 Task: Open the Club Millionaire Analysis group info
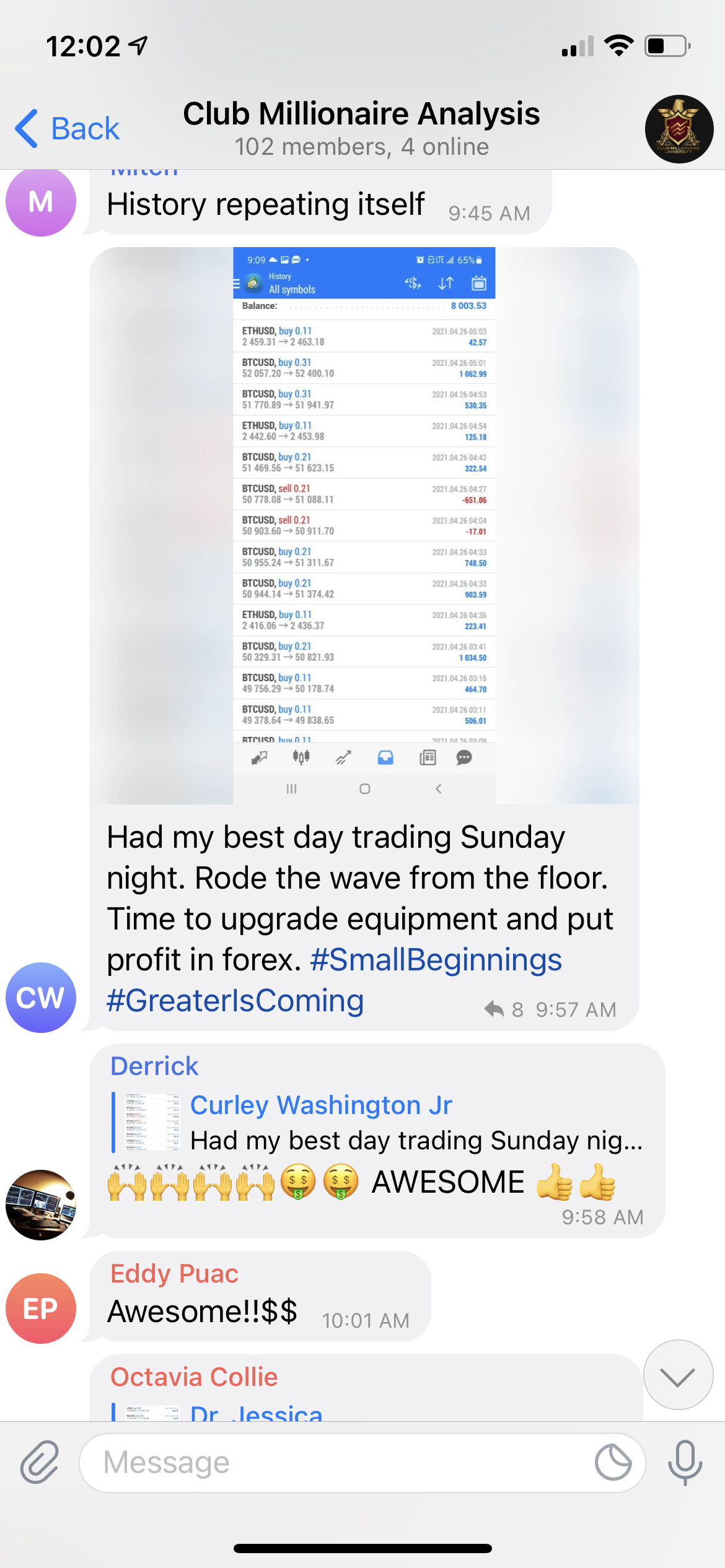coord(361,128)
